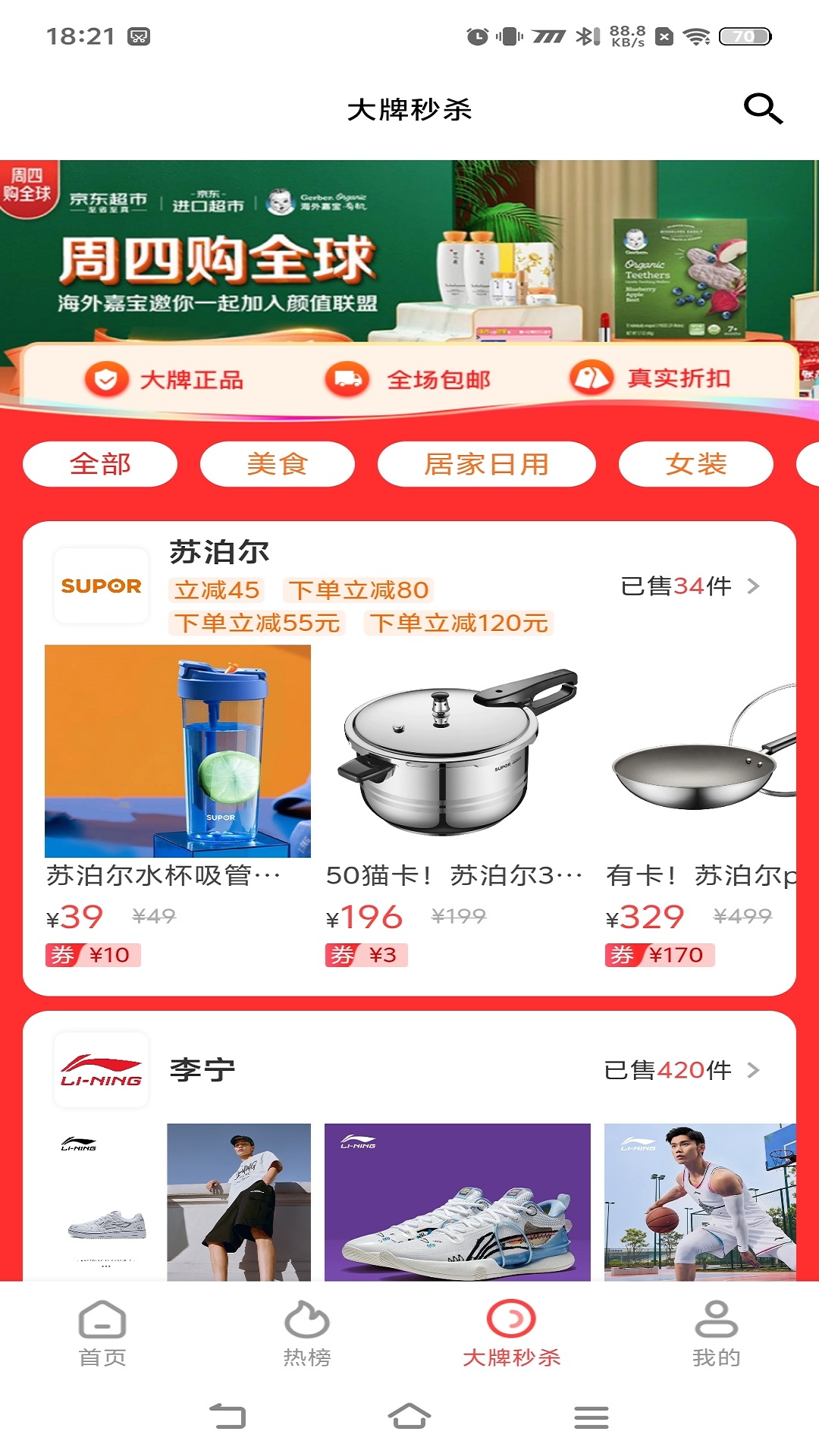Open the 我的 profile tab
819x1456 pixels.
click(x=716, y=1334)
